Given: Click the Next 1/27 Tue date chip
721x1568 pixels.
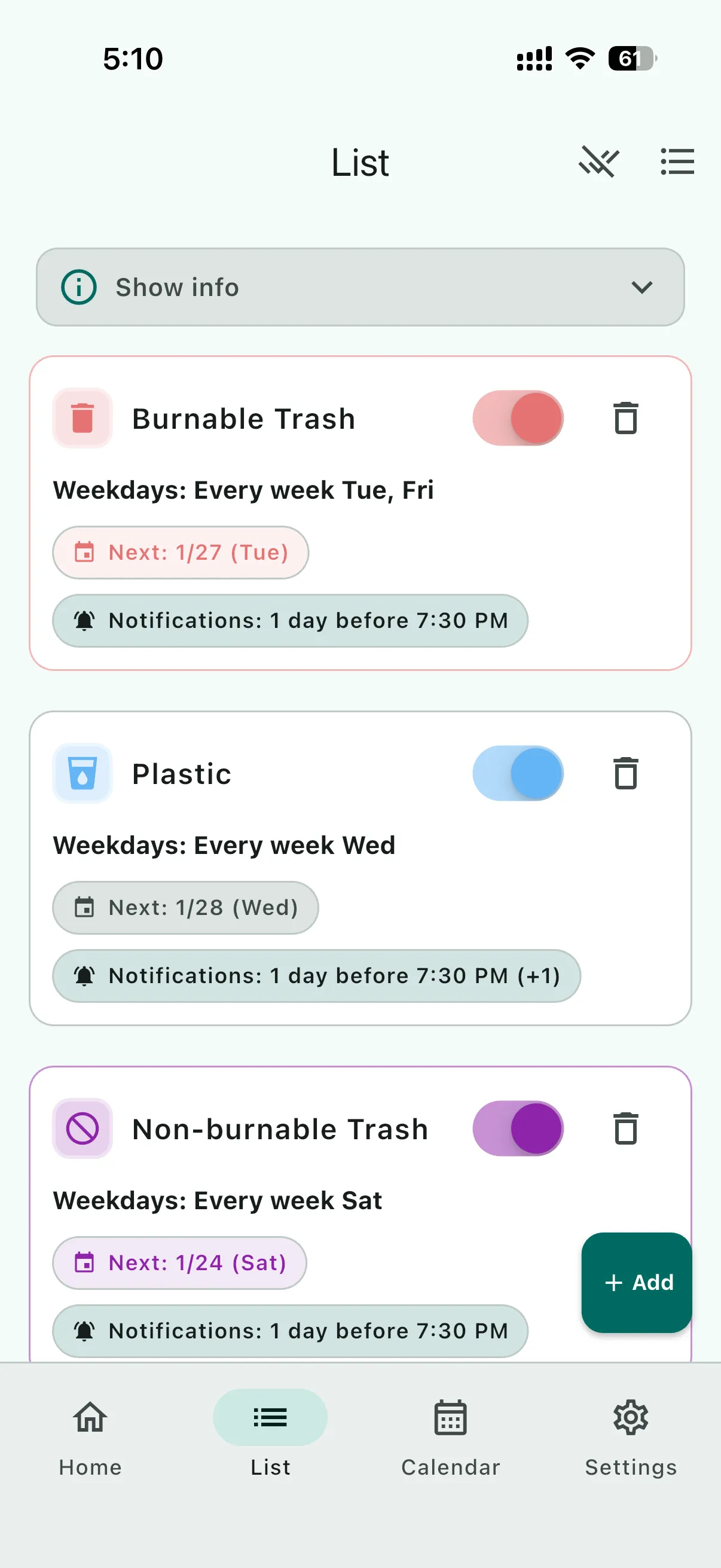Looking at the screenshot, I should tap(180, 553).
